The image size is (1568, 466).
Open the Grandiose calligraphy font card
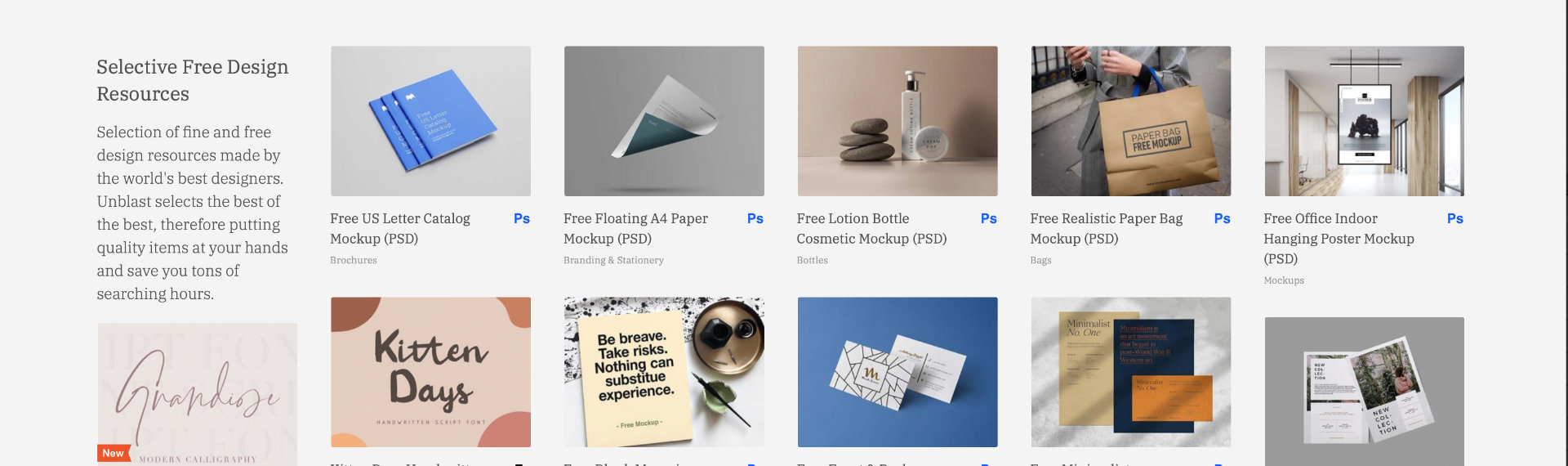click(x=197, y=394)
